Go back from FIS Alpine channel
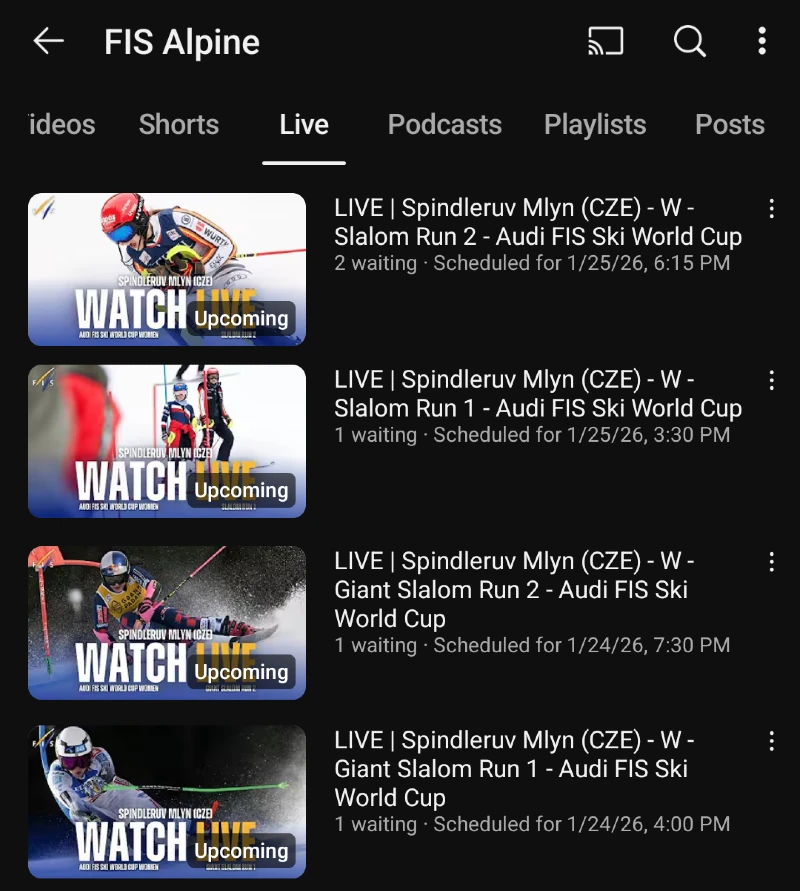 (x=48, y=41)
